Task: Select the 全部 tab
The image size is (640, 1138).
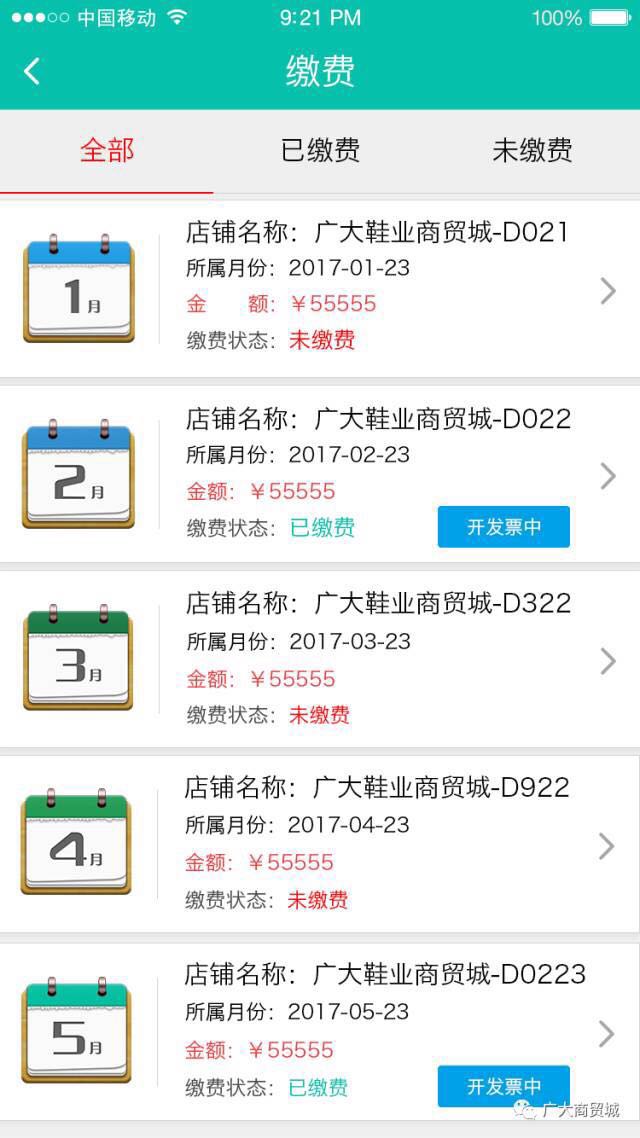Action: [x=107, y=151]
